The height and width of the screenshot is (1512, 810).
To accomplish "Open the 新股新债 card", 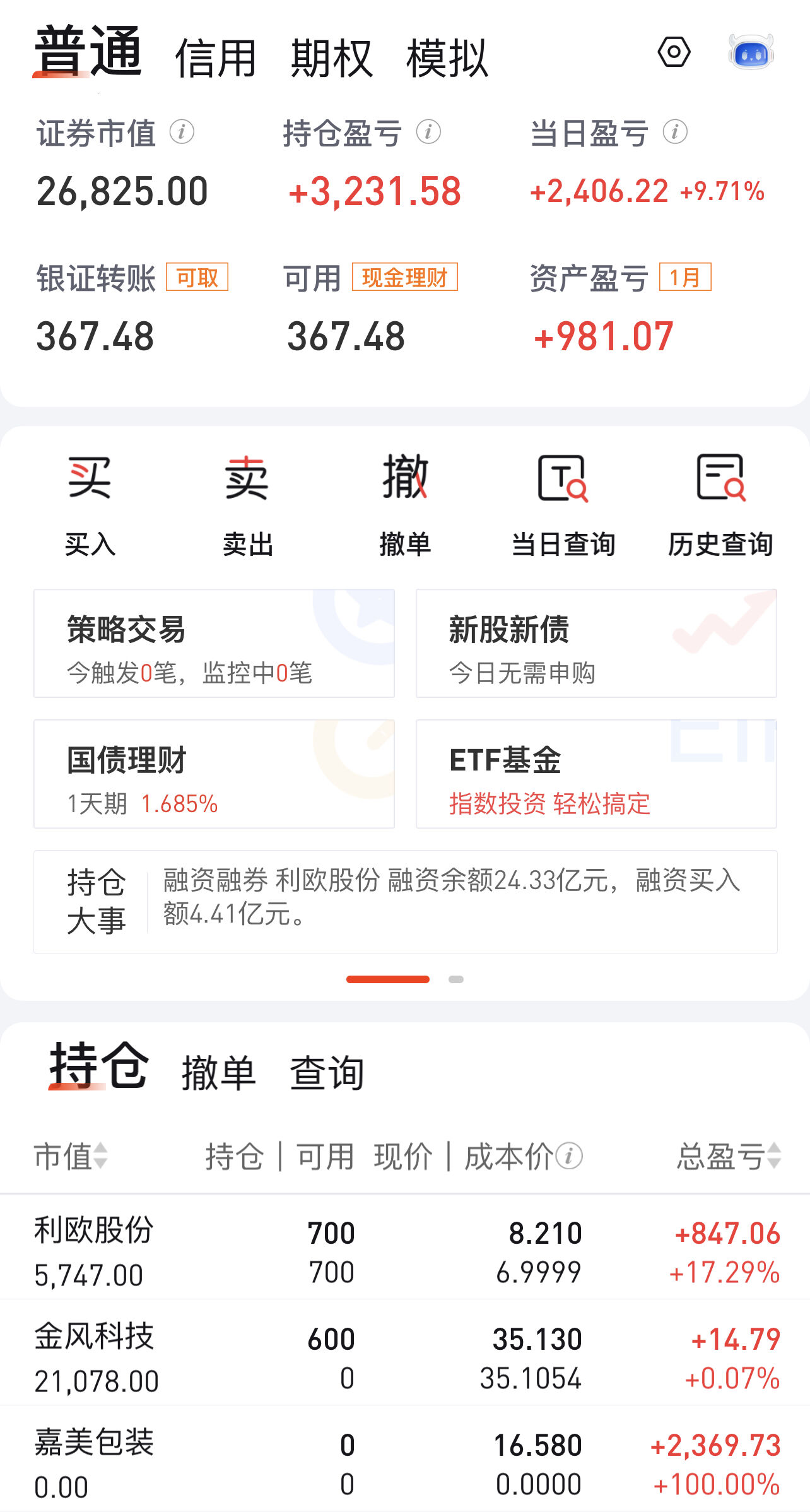I will (596, 644).
